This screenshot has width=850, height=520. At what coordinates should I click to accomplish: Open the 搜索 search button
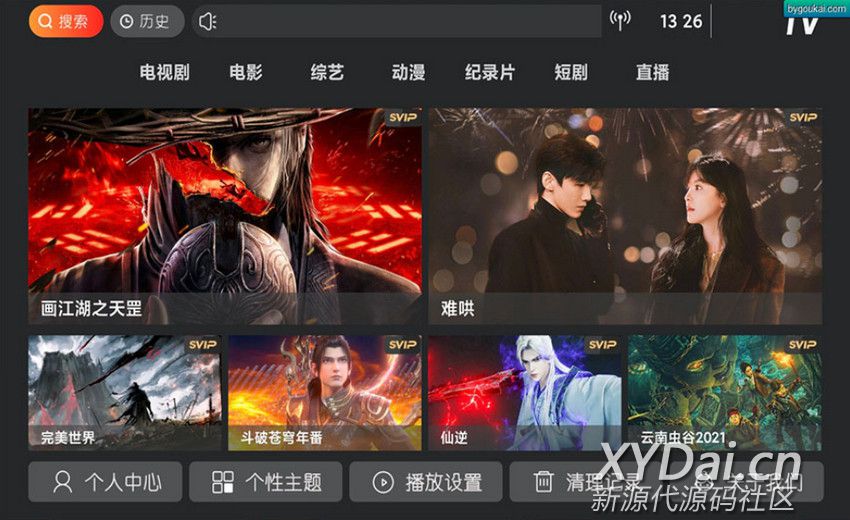click(65, 21)
